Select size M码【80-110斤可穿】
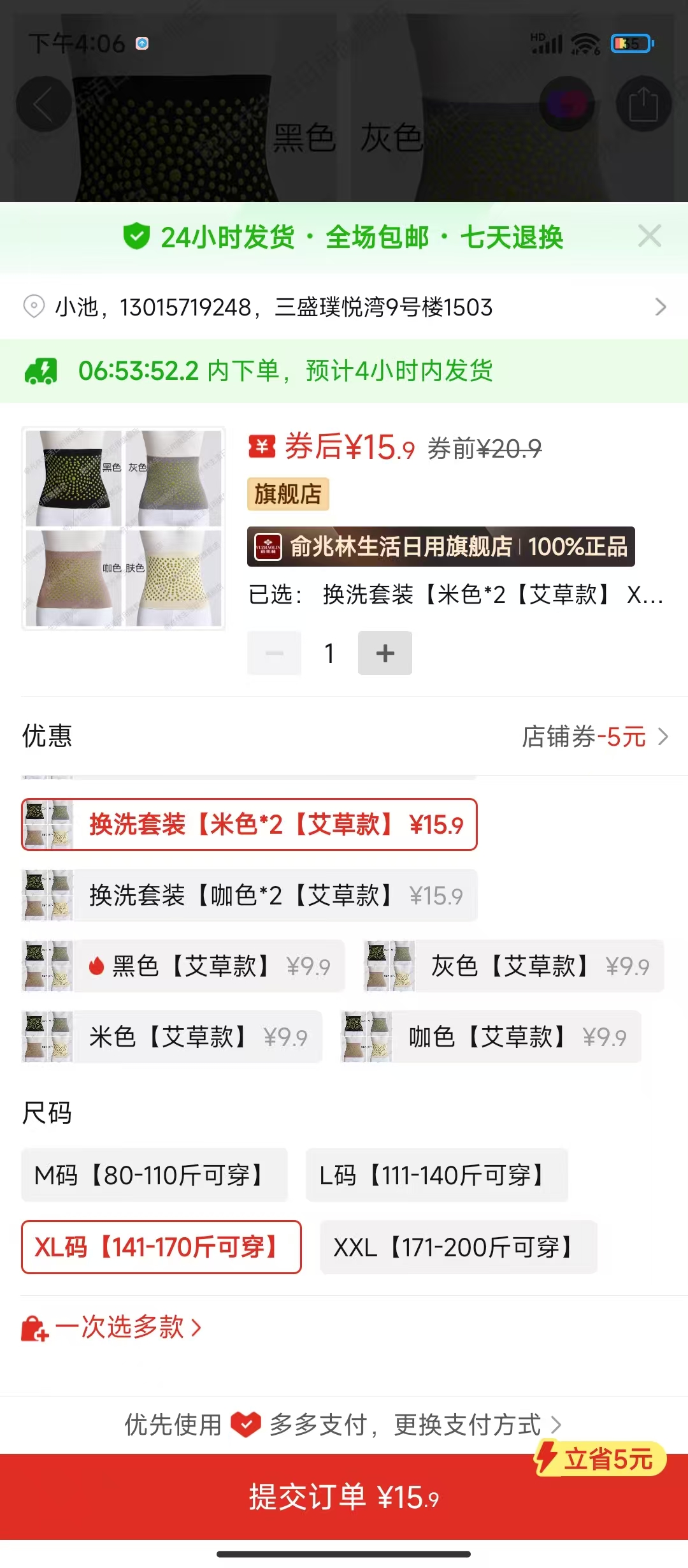The width and height of the screenshot is (688, 1568). (x=154, y=1175)
